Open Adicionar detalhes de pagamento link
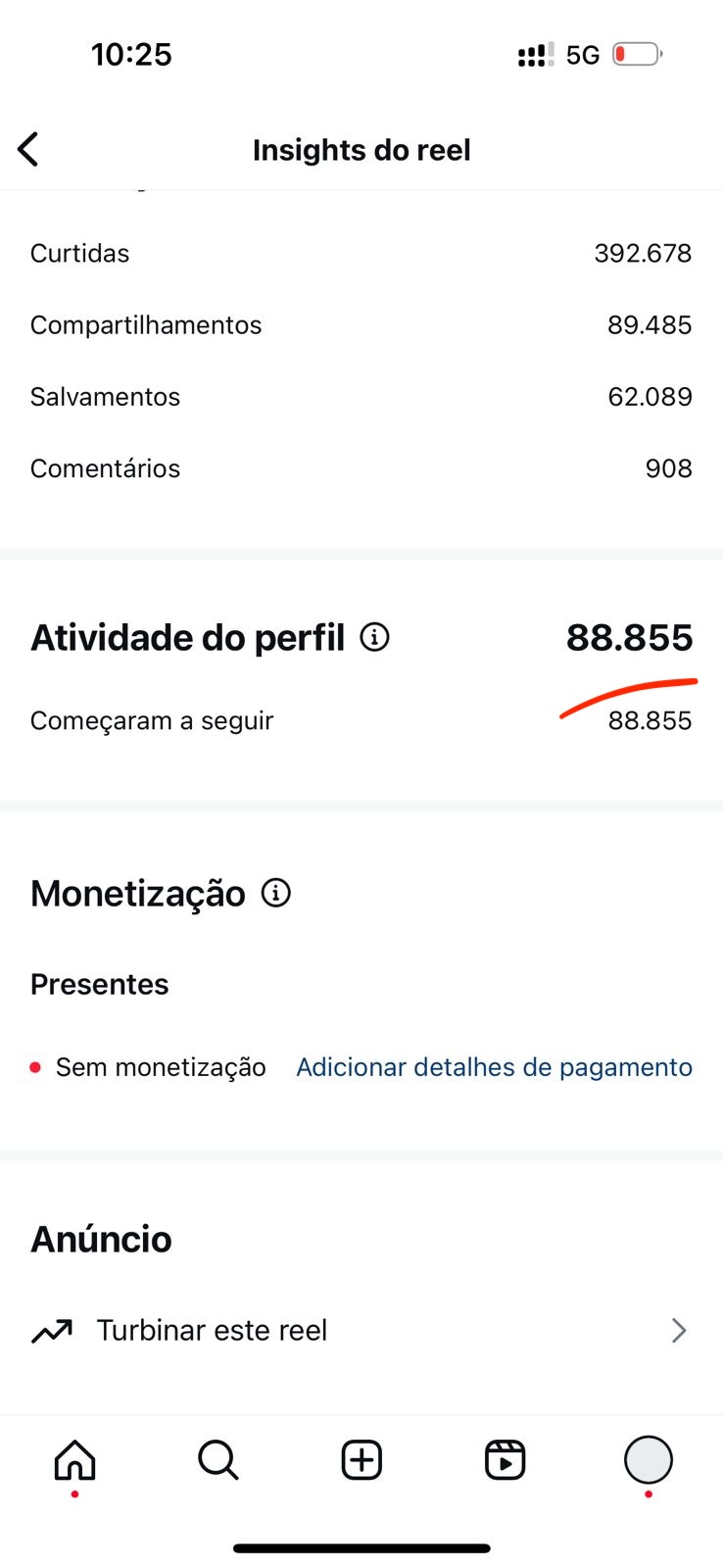 (494, 1067)
